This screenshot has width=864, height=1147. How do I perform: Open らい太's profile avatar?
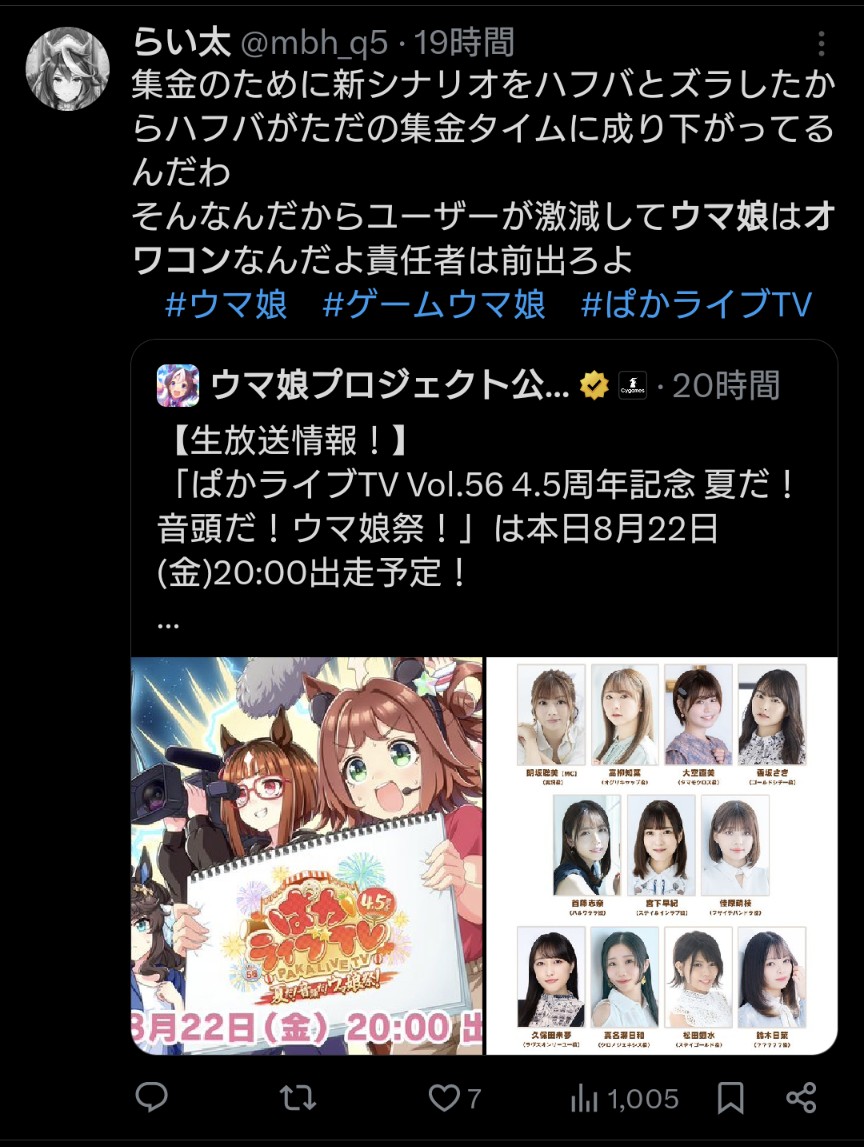click(66, 69)
